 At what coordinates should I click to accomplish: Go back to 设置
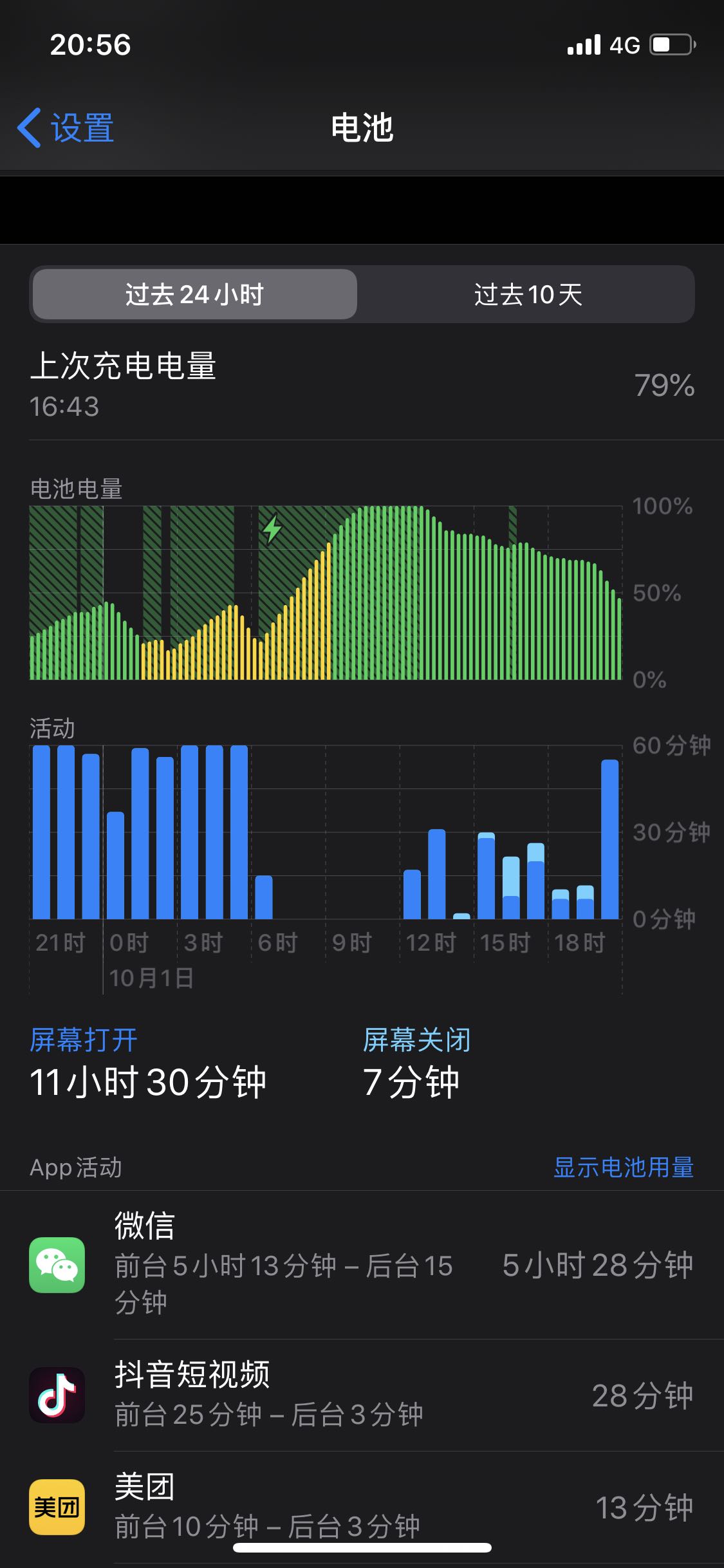pyautogui.click(x=66, y=127)
